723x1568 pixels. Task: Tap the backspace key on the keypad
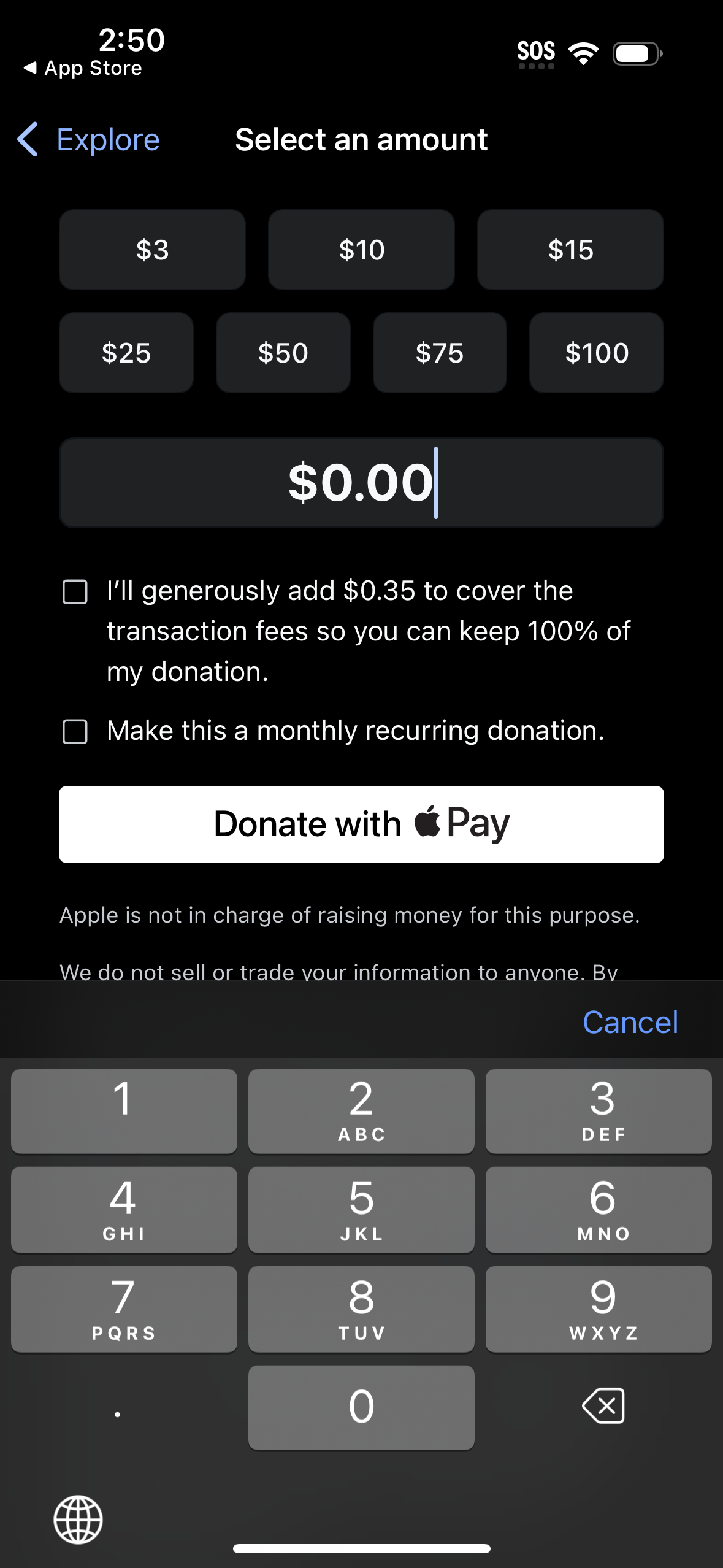(603, 1407)
